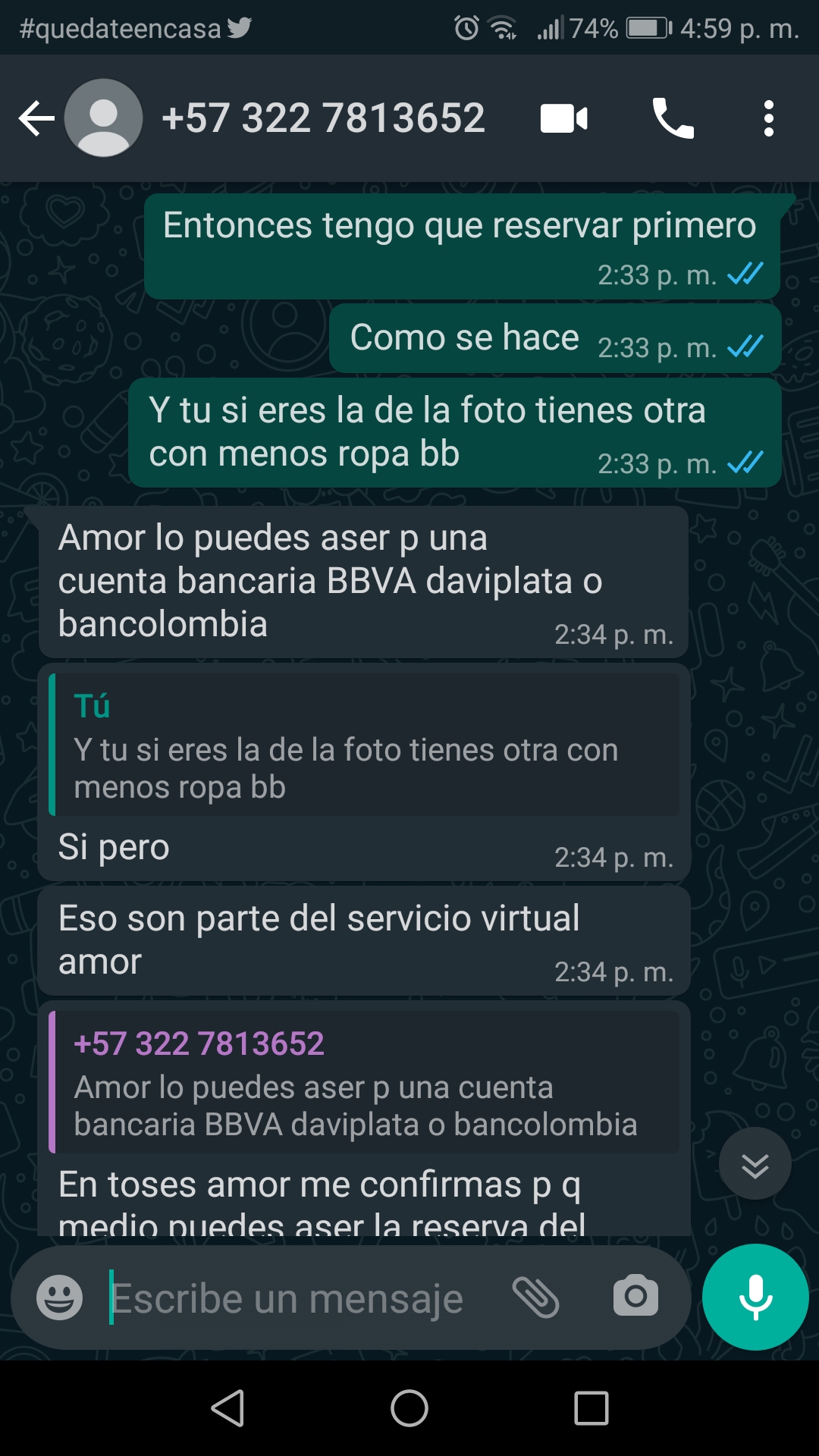Jump to quoted message under Tú
The width and height of the screenshot is (819, 1456).
(364, 745)
